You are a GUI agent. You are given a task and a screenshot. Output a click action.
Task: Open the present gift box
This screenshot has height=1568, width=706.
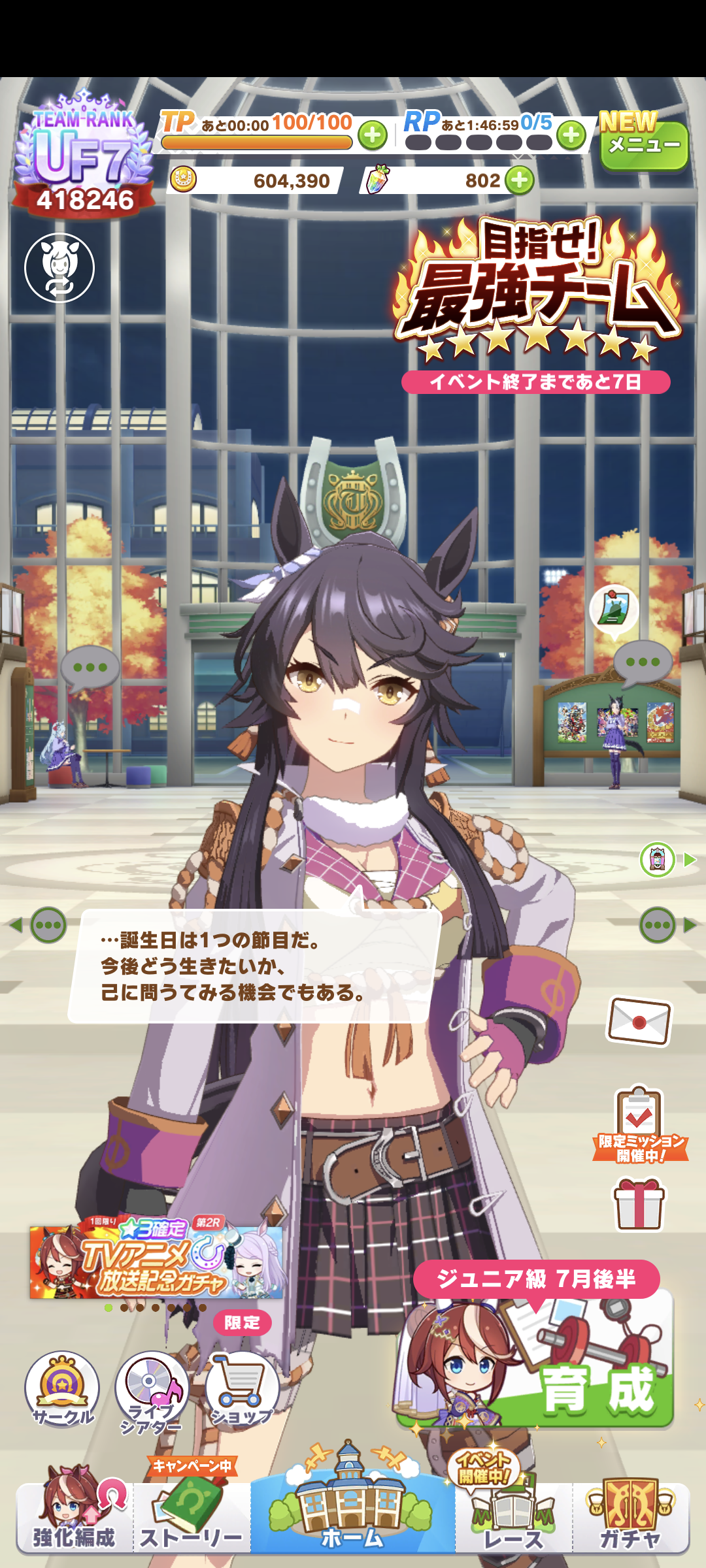click(x=639, y=1203)
